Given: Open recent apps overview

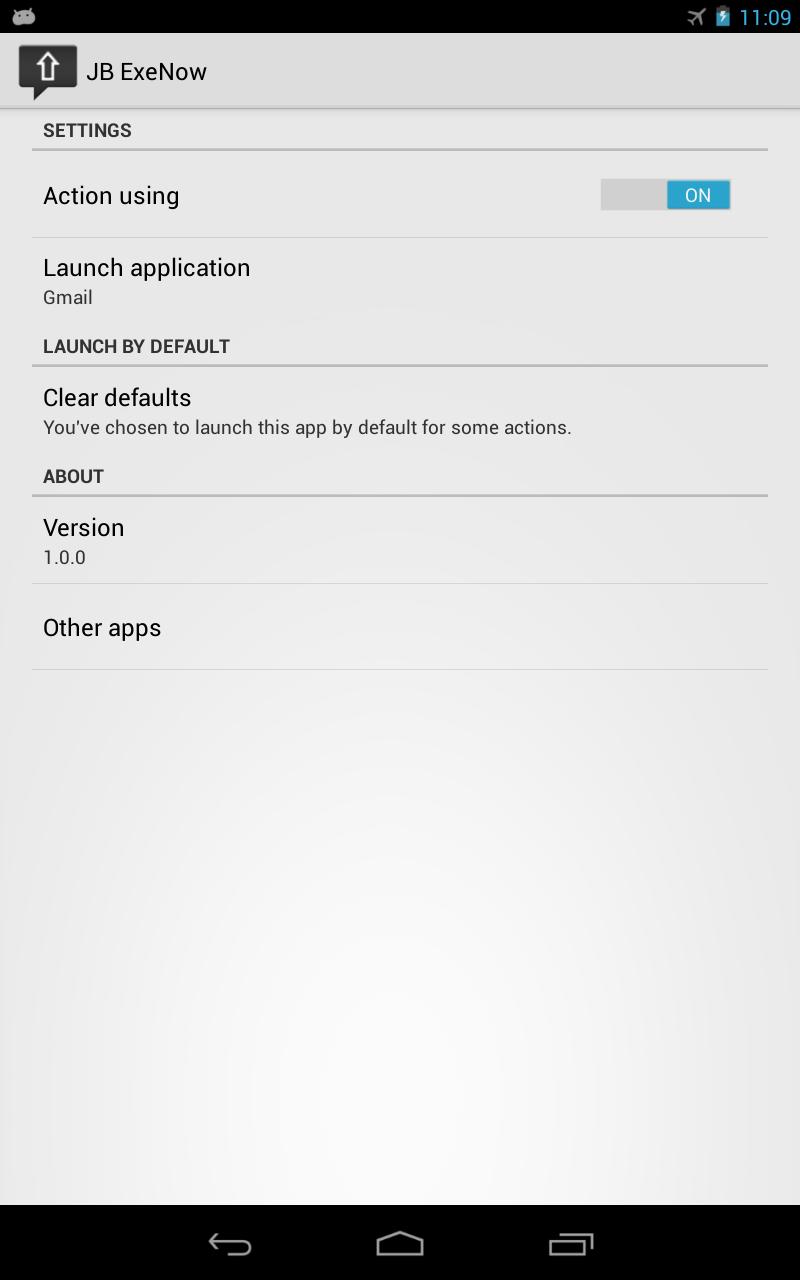Looking at the screenshot, I should (x=571, y=1244).
